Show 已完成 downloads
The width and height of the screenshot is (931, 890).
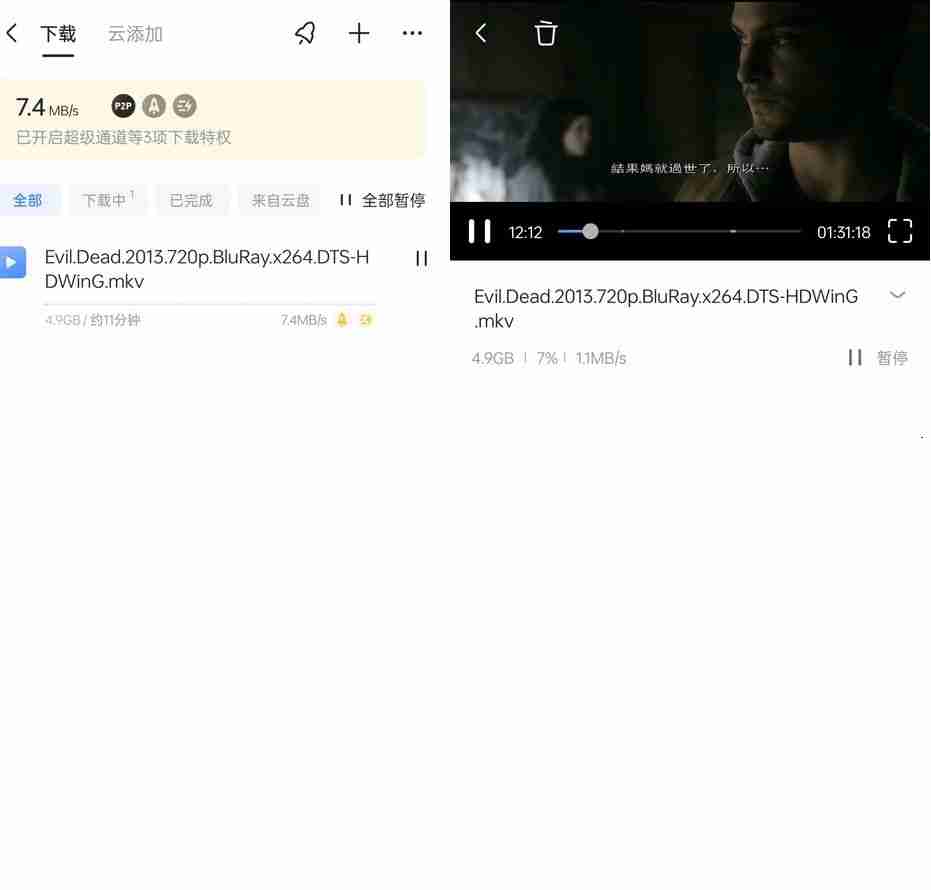click(x=191, y=200)
